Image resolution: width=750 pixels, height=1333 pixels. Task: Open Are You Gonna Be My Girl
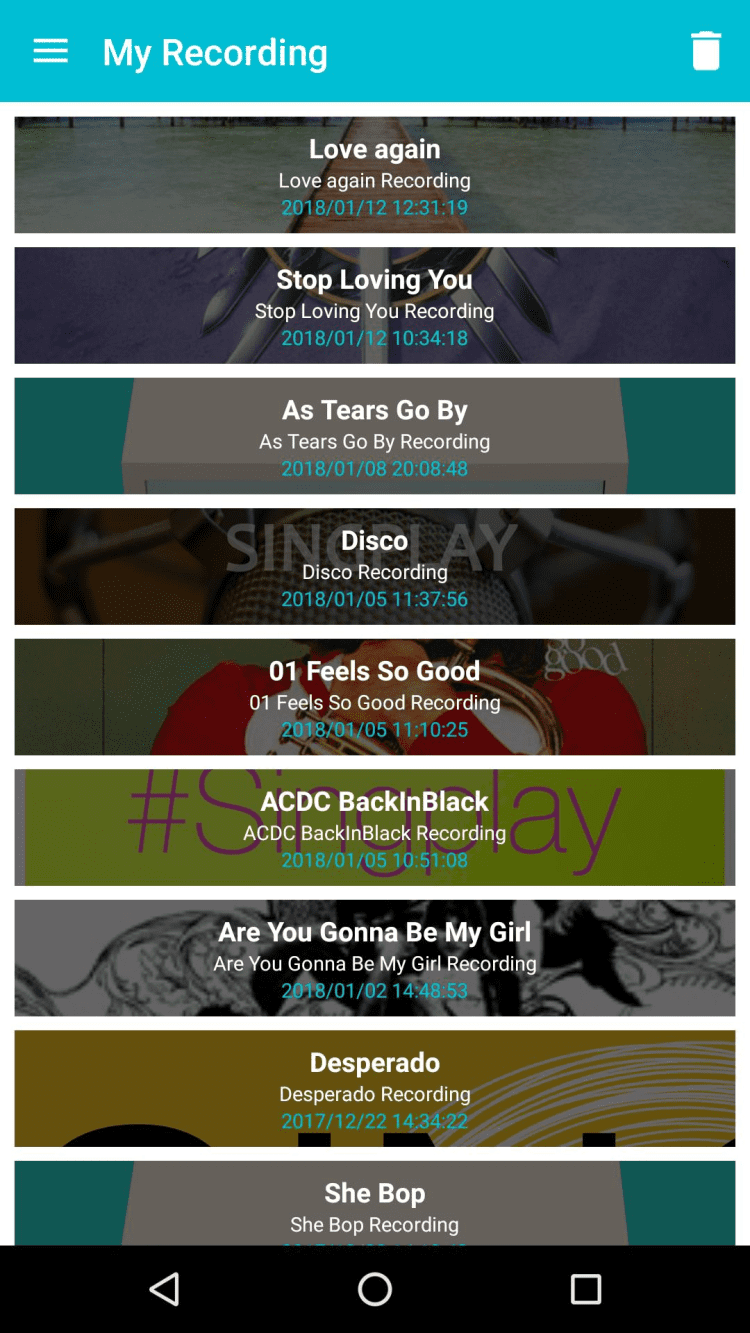[375, 958]
